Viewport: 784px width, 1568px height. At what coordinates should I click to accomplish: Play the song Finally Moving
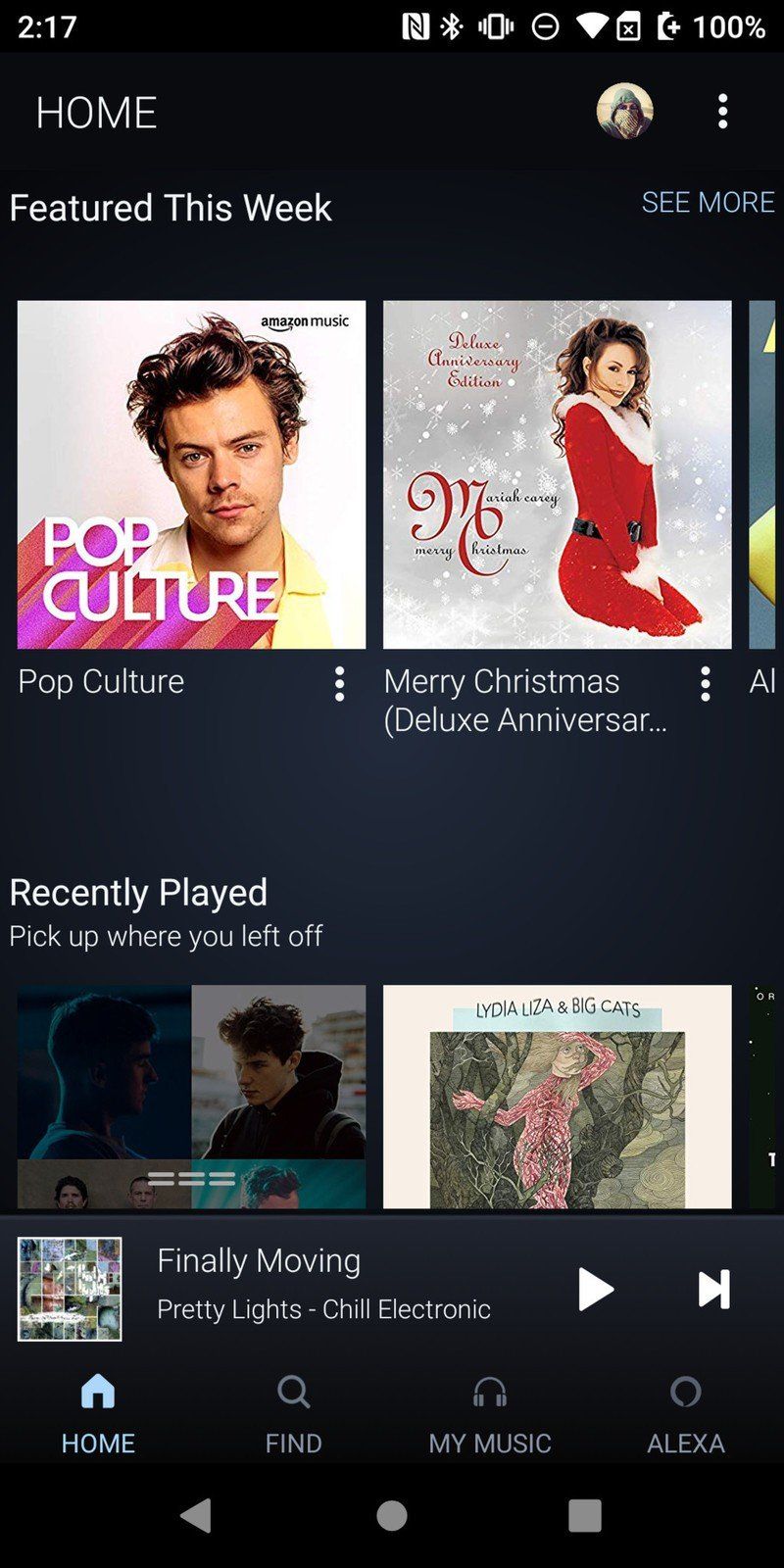tap(596, 1290)
